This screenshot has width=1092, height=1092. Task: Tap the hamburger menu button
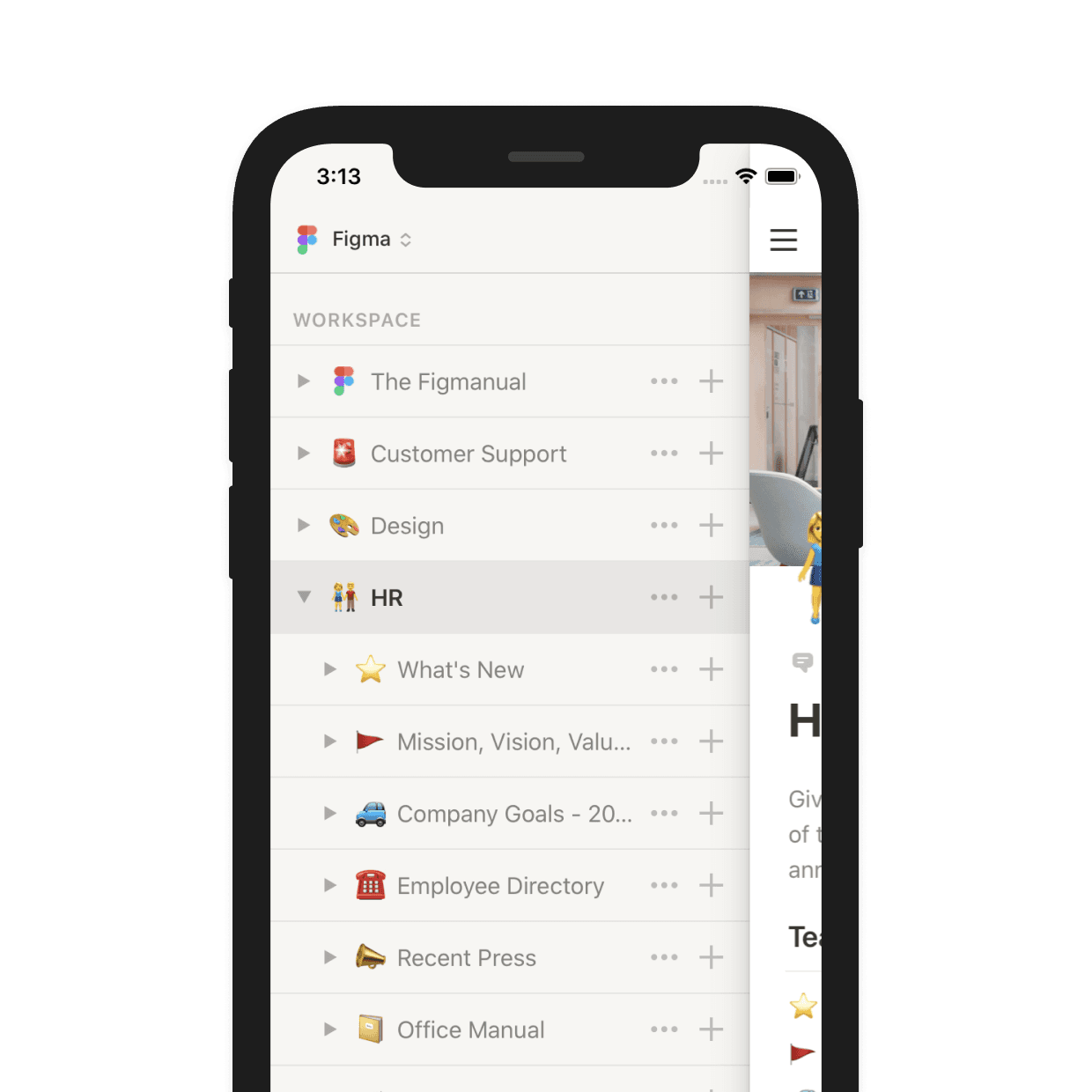click(x=783, y=240)
